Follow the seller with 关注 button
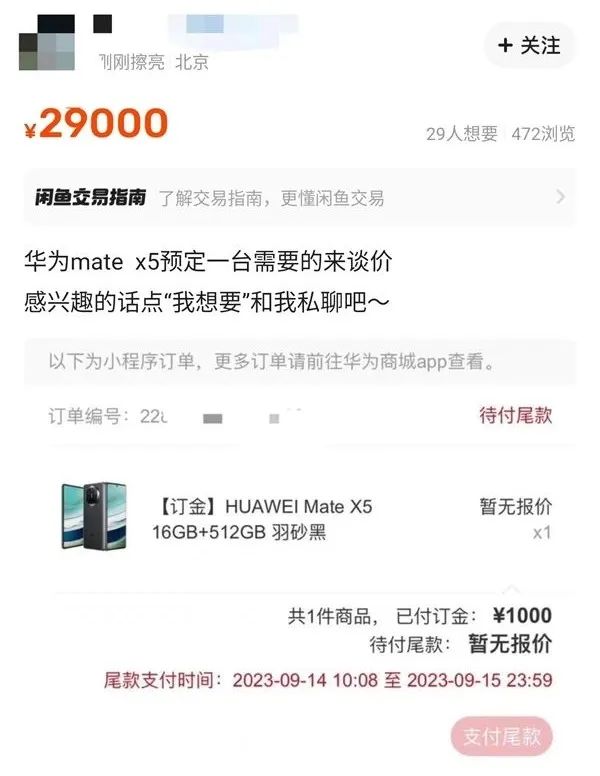The image size is (600, 776). (x=529, y=46)
